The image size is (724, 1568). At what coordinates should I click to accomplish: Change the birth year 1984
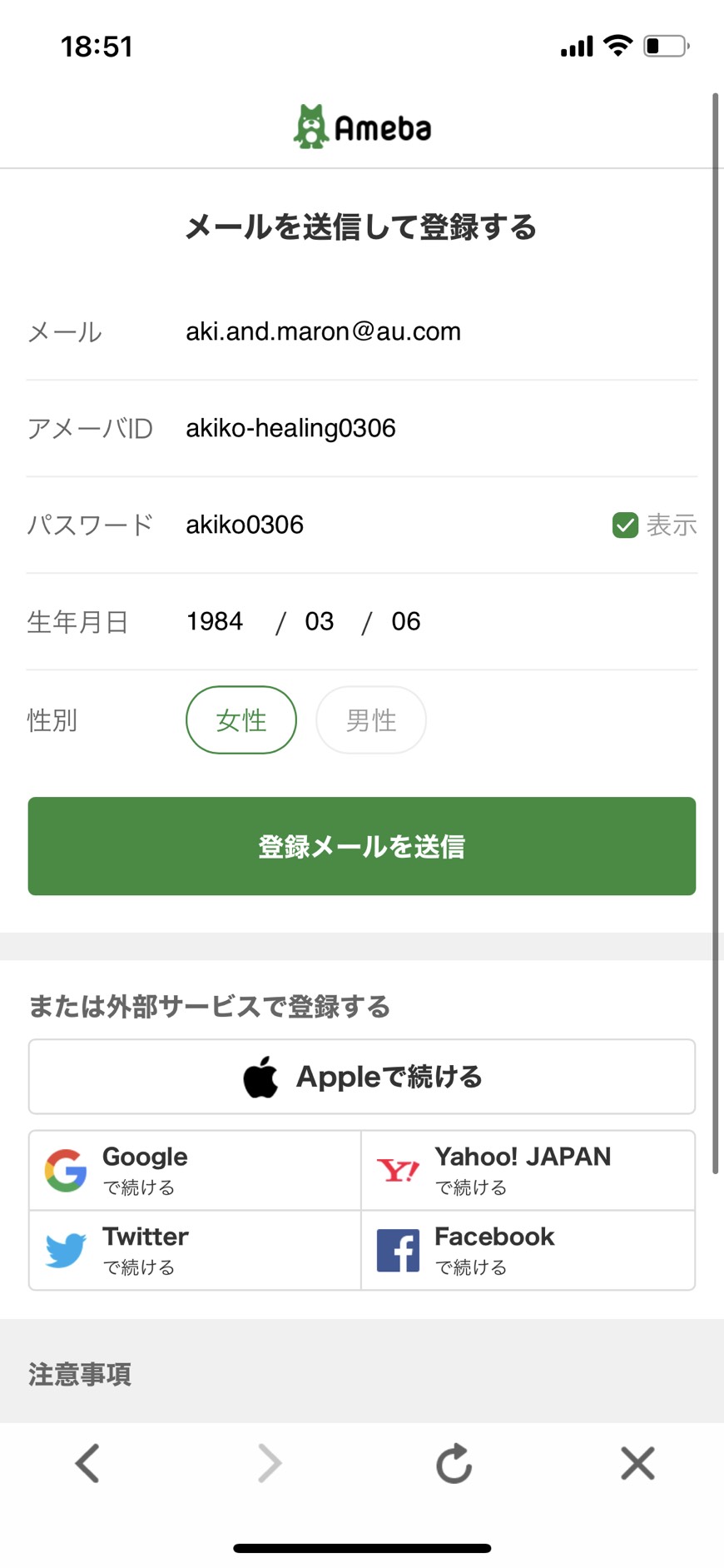(215, 621)
